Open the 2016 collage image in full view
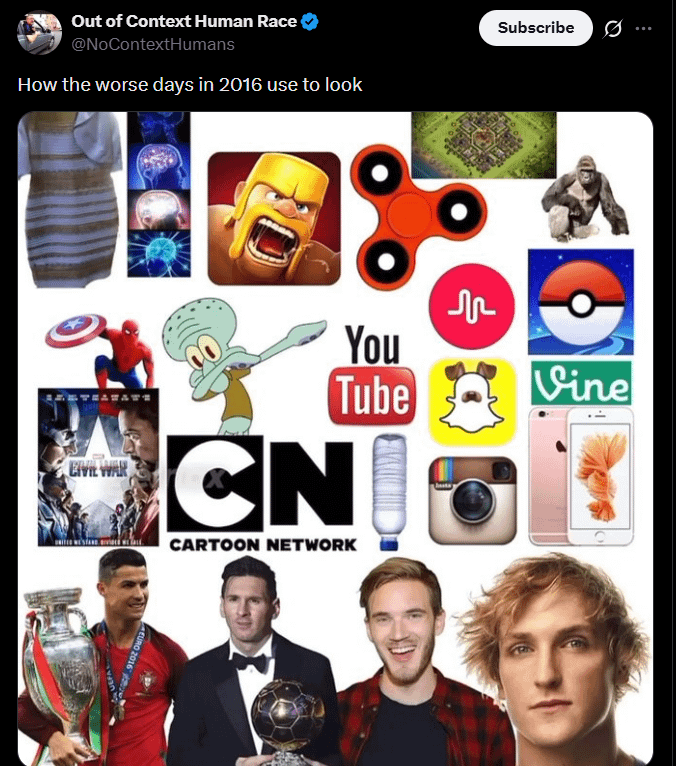 335,438
